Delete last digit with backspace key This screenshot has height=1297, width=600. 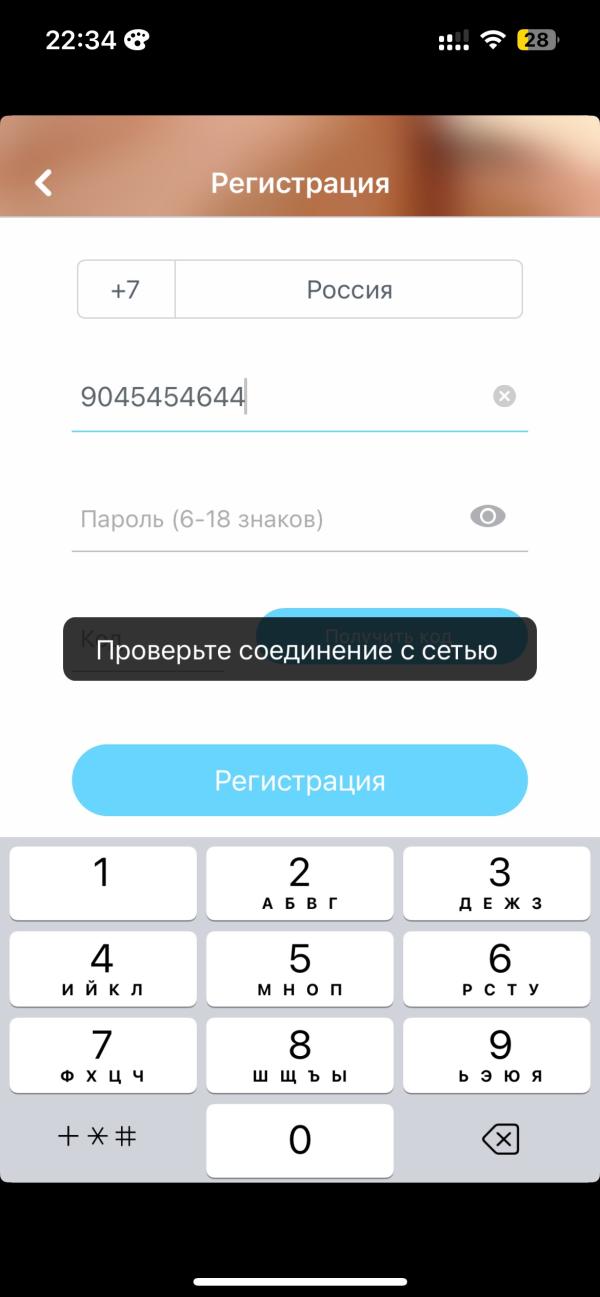(500, 1138)
